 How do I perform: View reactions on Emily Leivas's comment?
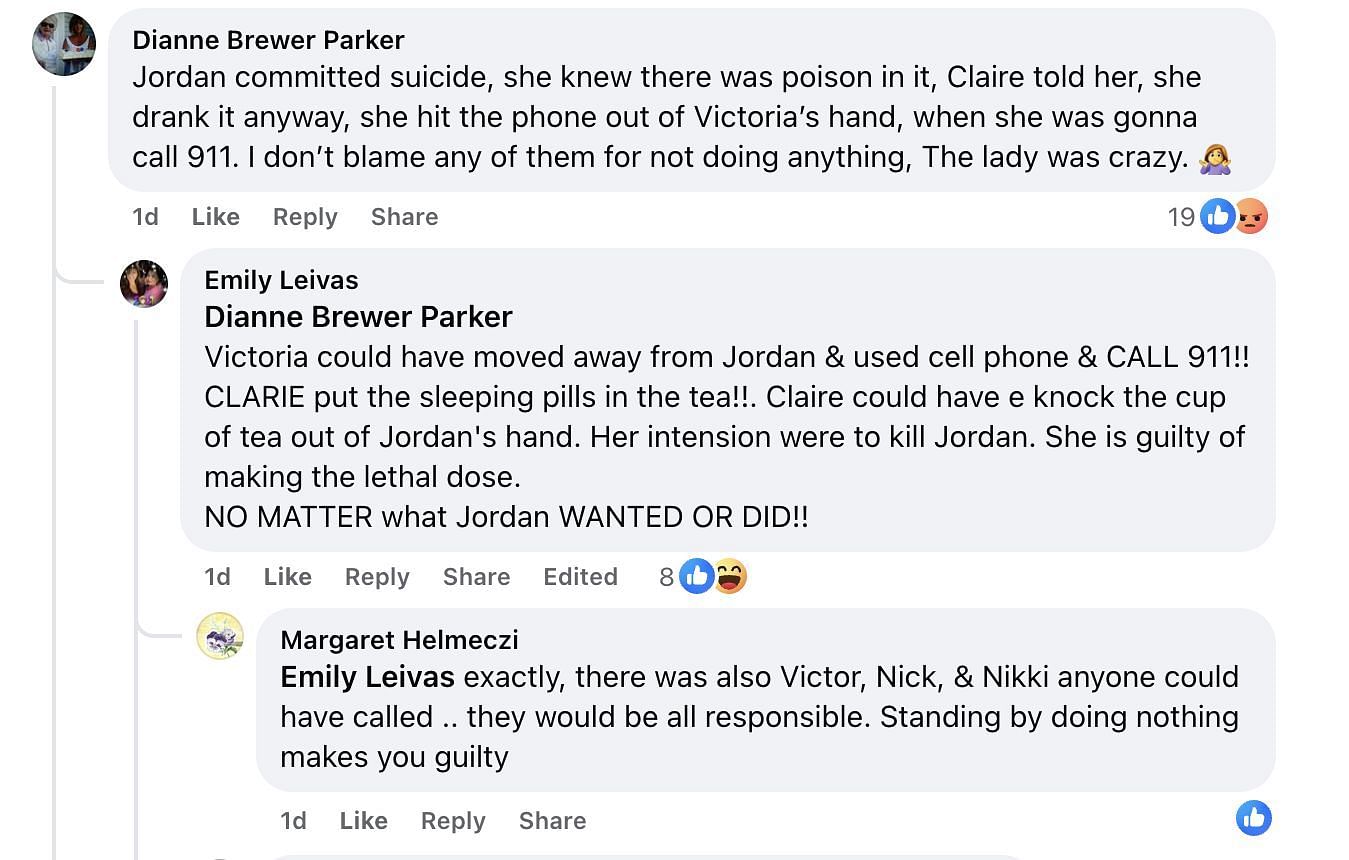[704, 576]
